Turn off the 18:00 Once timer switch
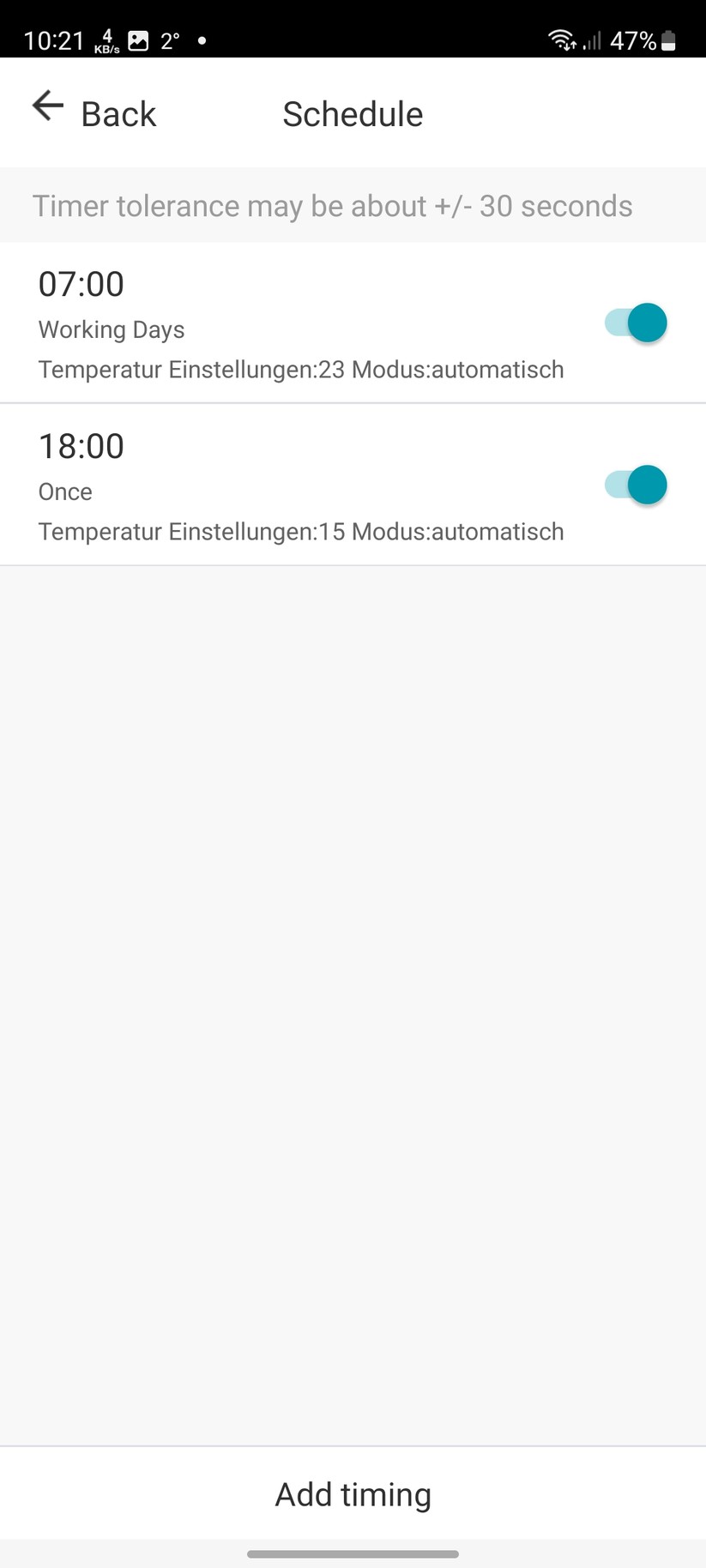Viewport: 706px width, 1568px height. pos(636,484)
